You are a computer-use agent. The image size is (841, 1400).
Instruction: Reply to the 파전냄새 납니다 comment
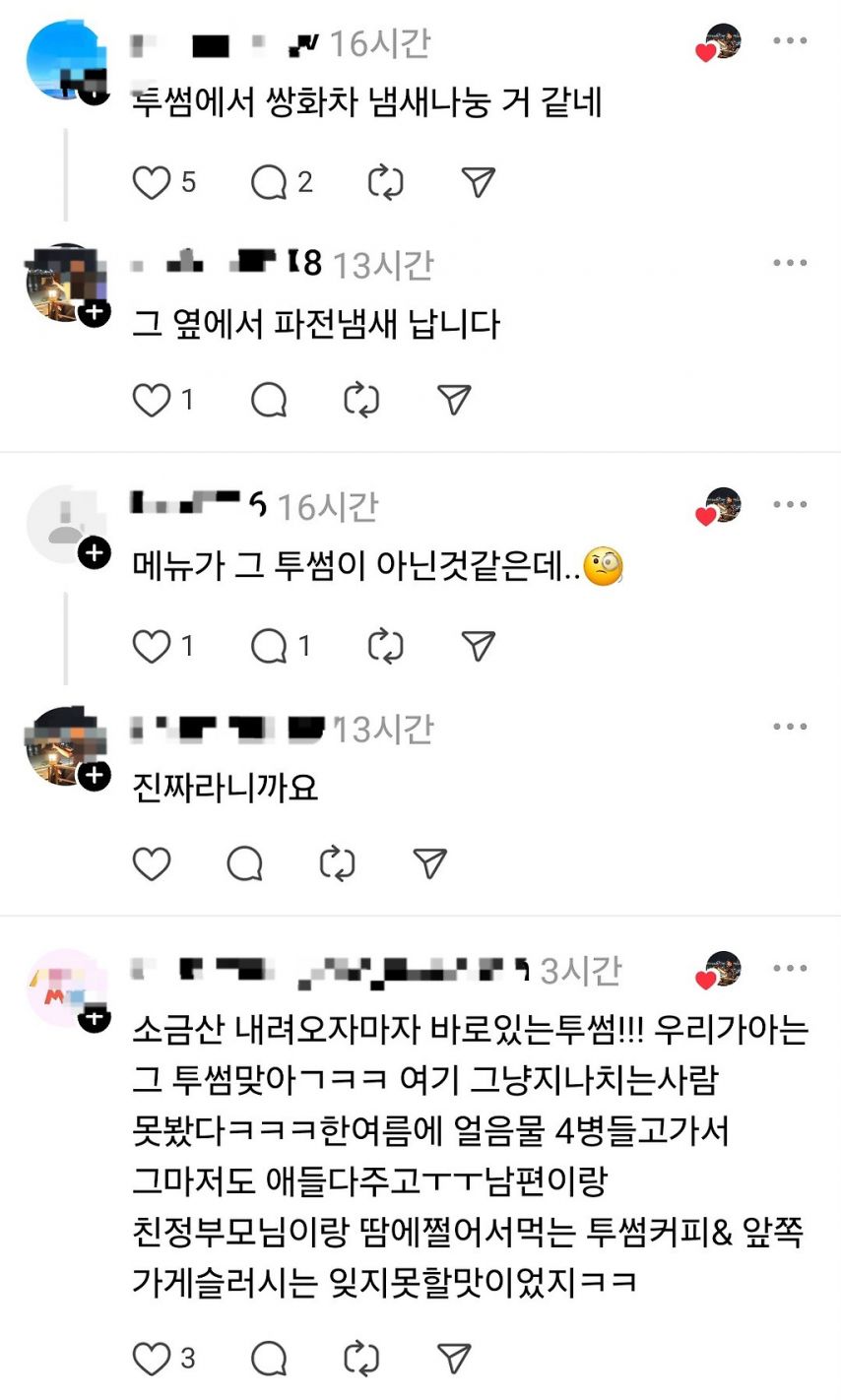point(269,400)
